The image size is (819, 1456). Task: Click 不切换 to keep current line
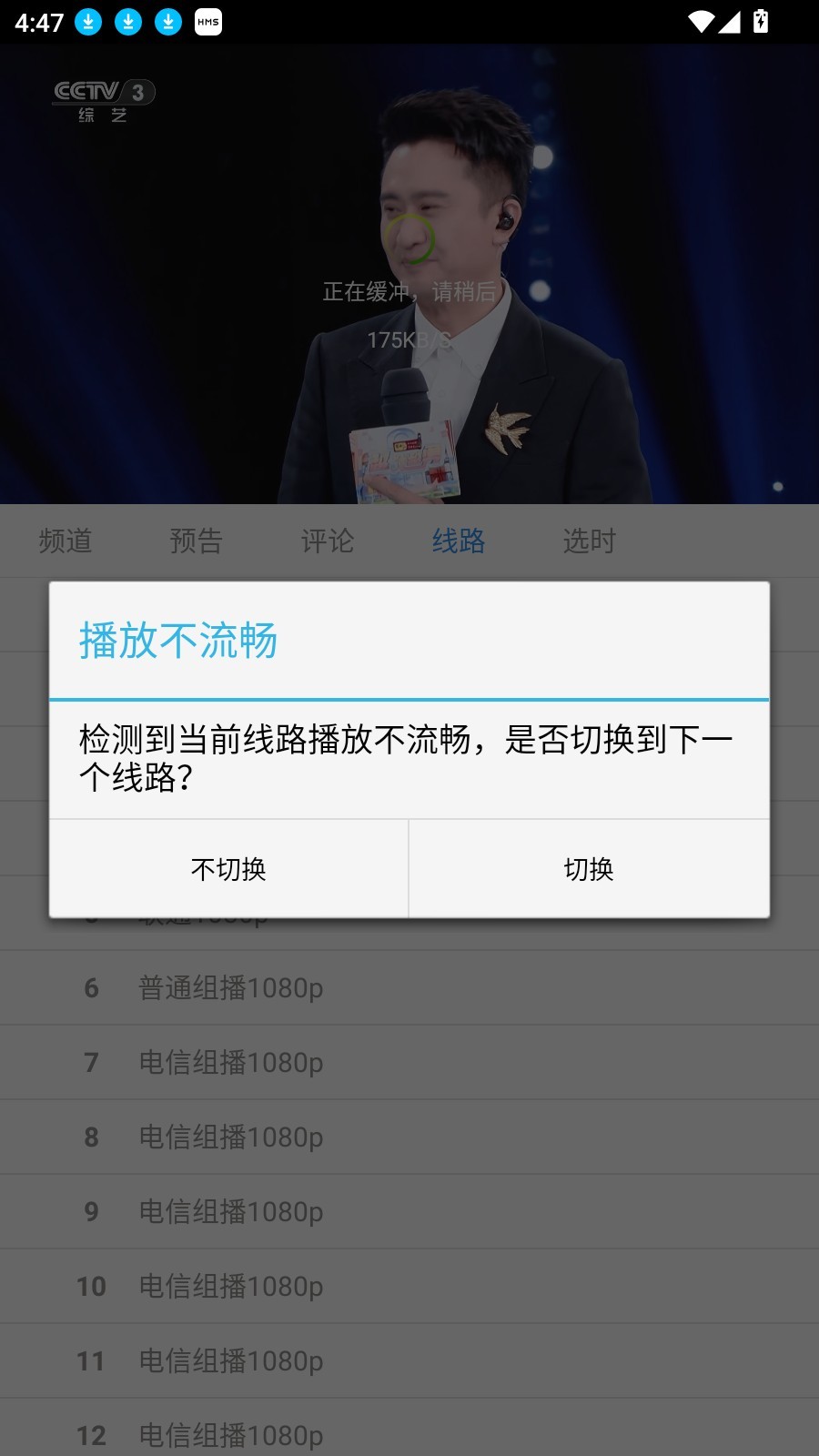coord(227,869)
